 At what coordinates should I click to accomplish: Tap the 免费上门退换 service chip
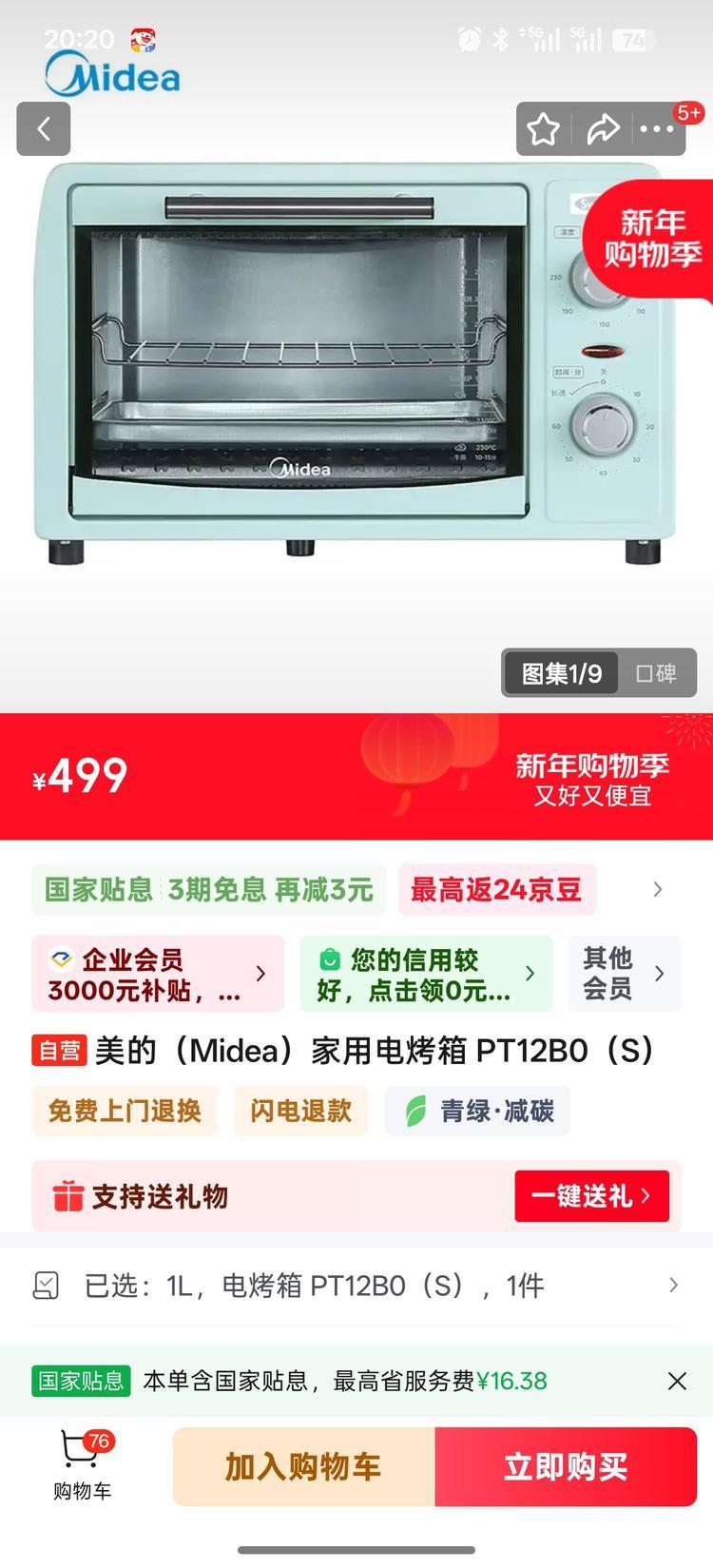125,1111
